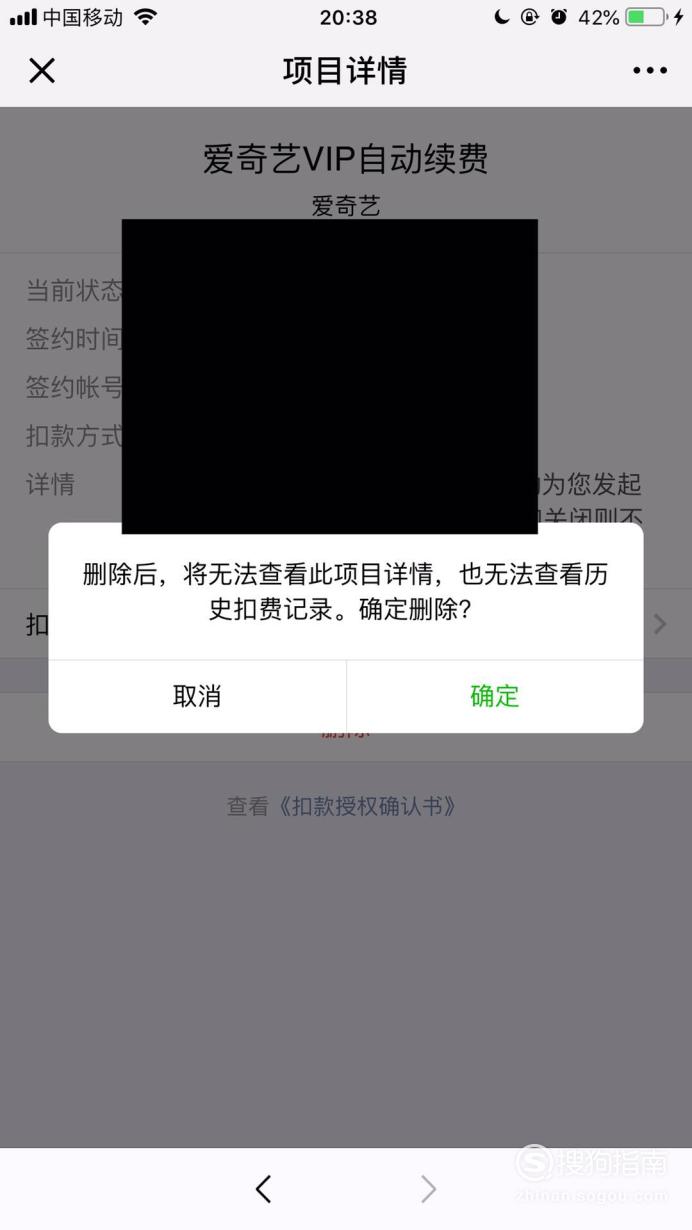The height and width of the screenshot is (1230, 692).
Task: Confirm deletion with 确定
Action: pos(495,696)
